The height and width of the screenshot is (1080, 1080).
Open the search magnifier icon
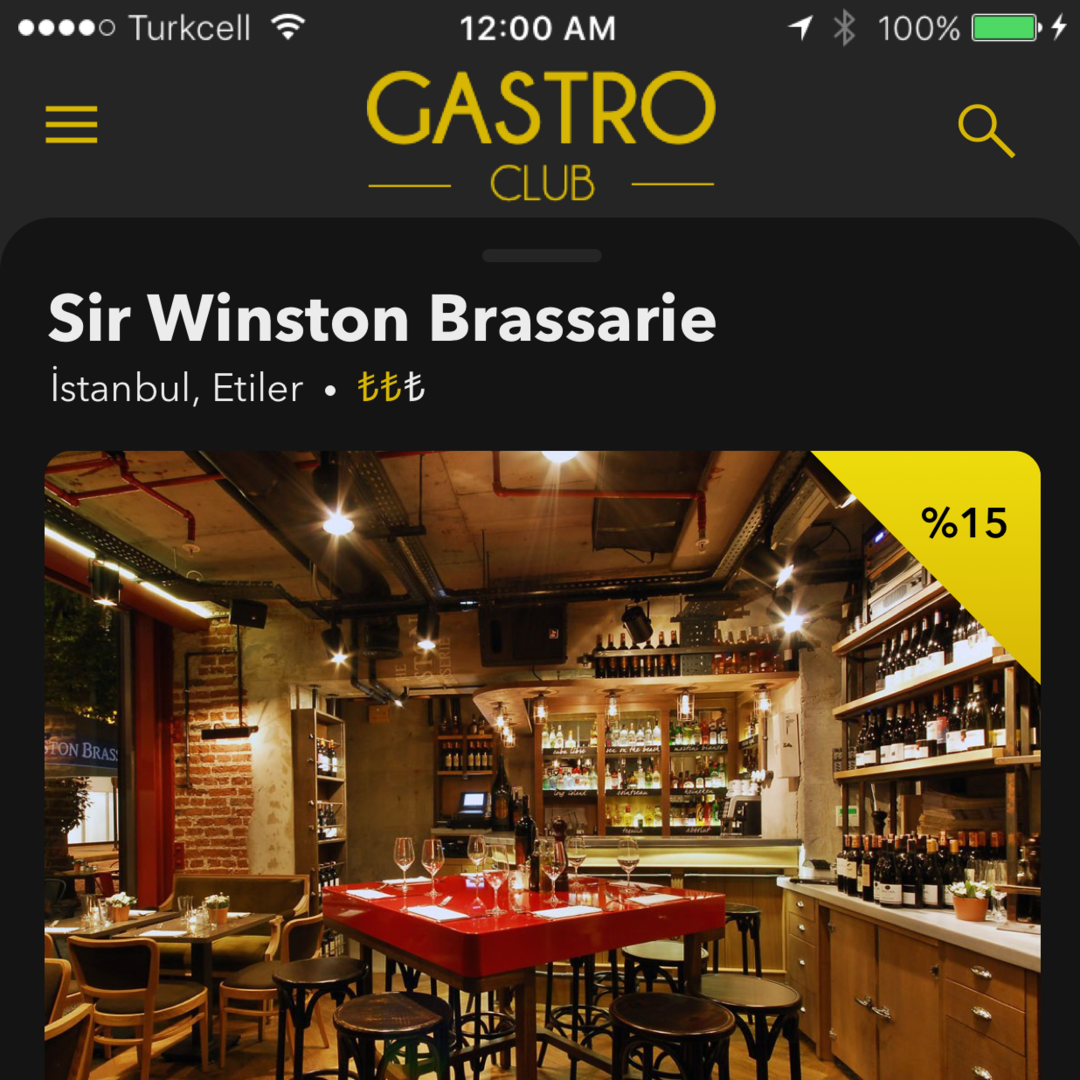pyautogui.click(x=985, y=131)
